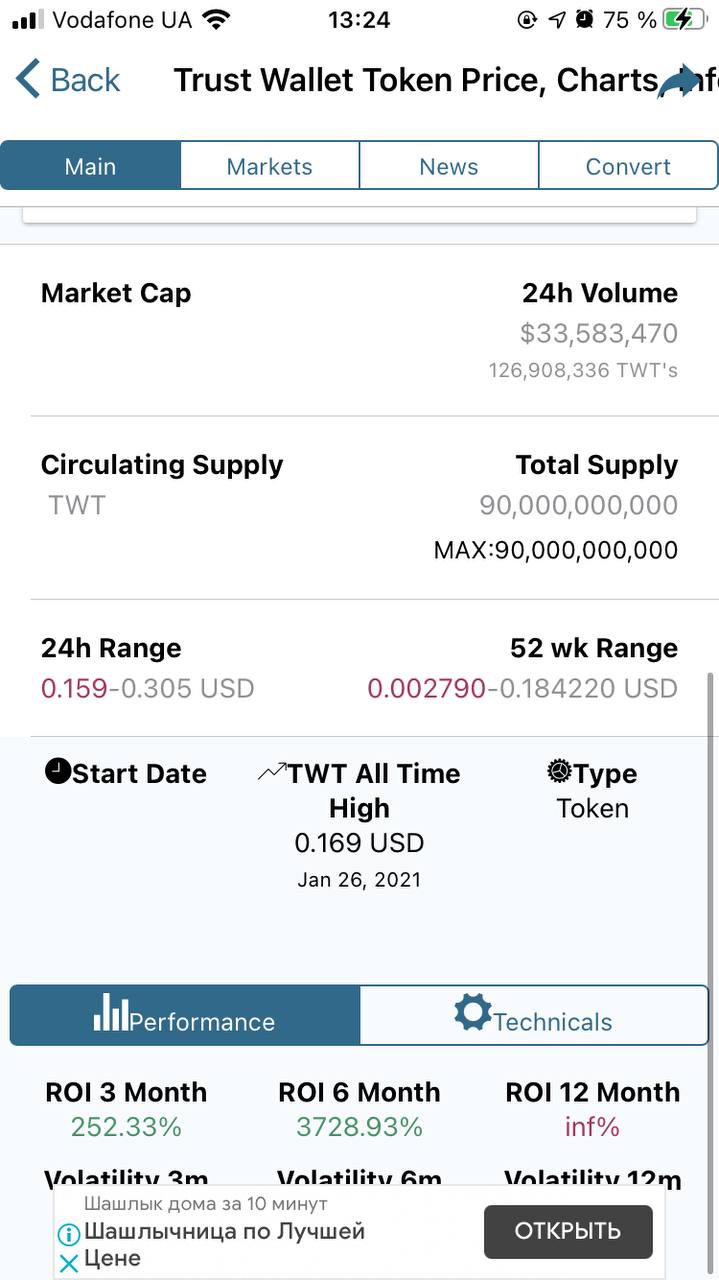Tap ОТКРЫТЬ on the ad banner

coord(568,1231)
